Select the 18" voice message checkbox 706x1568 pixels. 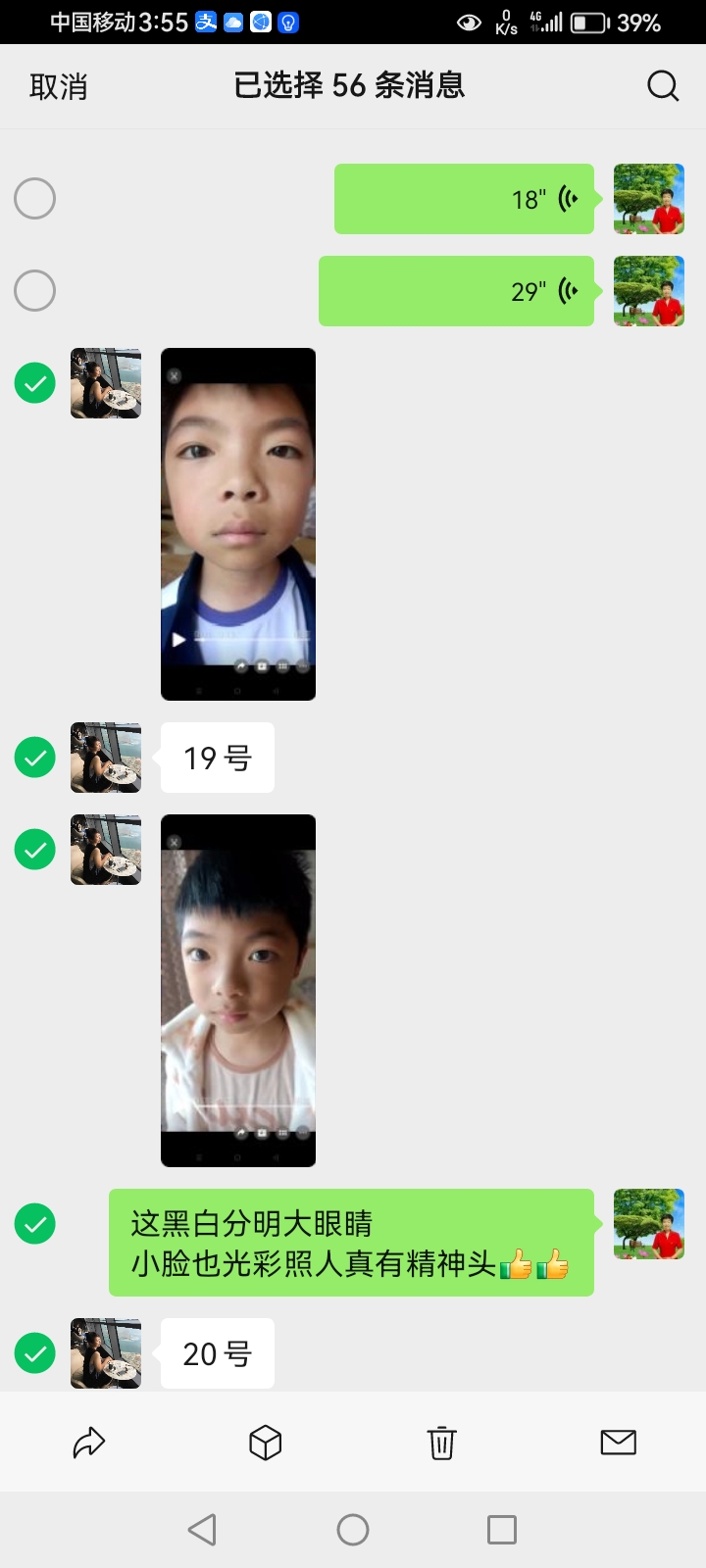pyautogui.click(x=35, y=199)
